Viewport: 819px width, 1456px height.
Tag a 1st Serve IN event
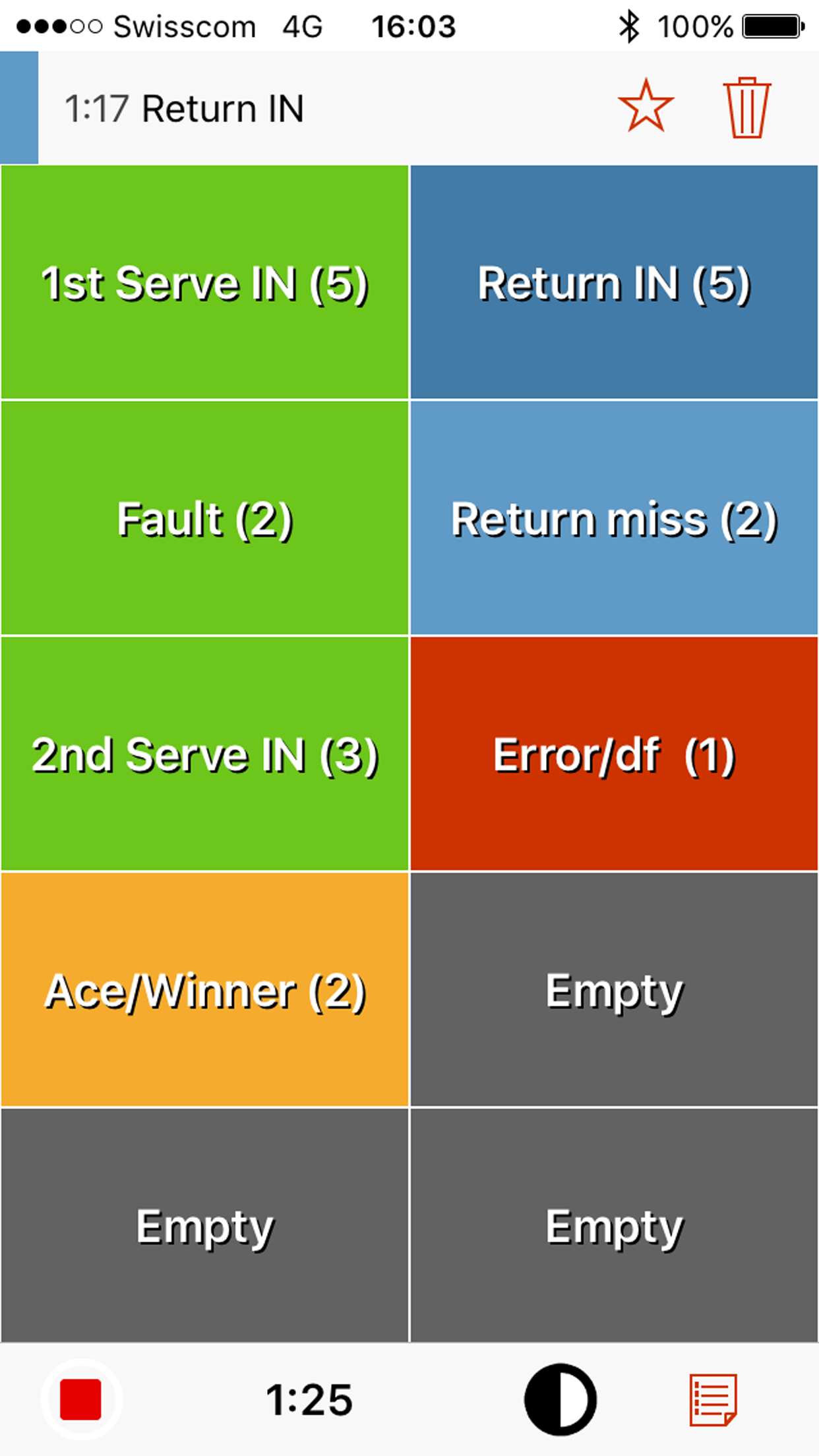pyautogui.click(x=204, y=282)
